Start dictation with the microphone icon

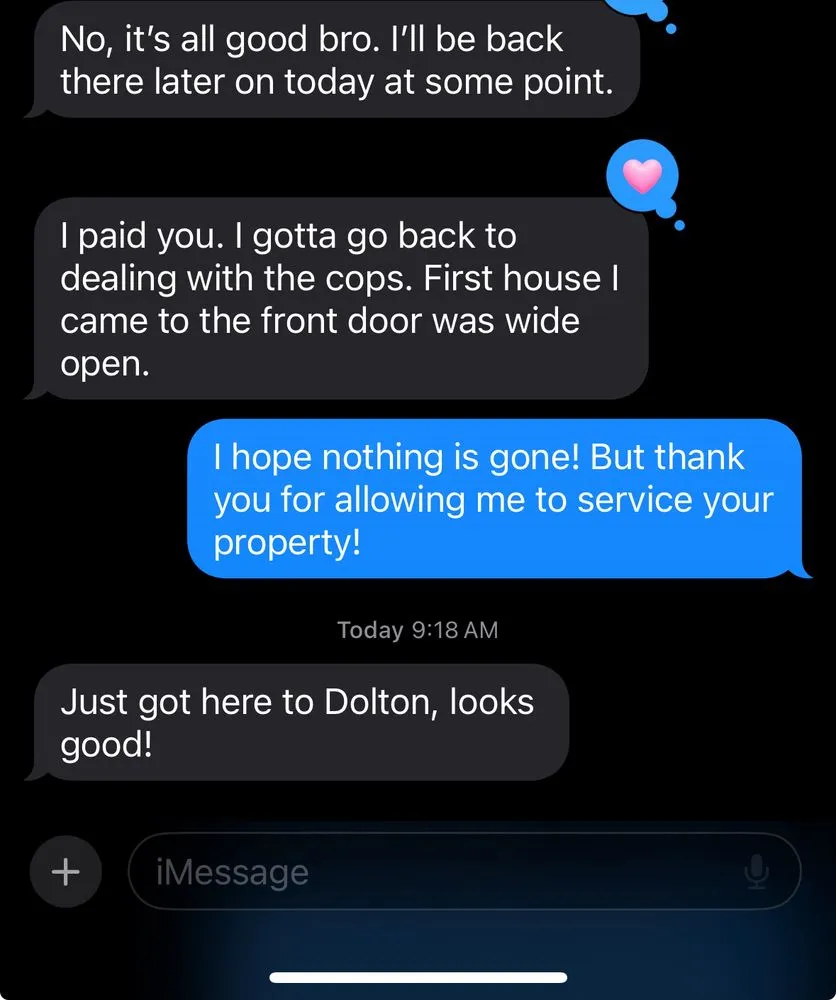coord(757,873)
